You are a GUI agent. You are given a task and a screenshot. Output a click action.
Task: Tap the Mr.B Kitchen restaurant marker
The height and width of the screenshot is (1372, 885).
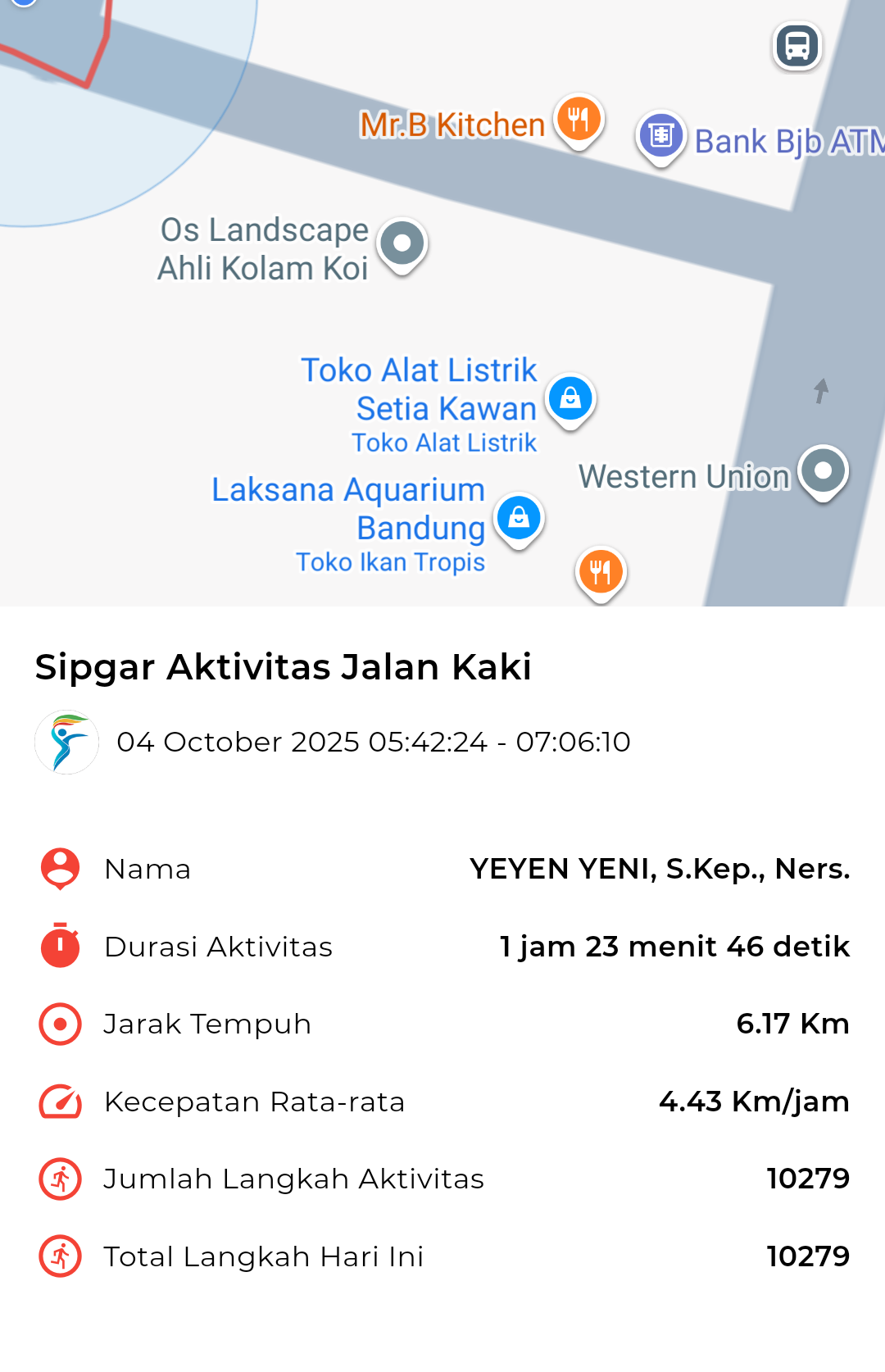(x=579, y=120)
